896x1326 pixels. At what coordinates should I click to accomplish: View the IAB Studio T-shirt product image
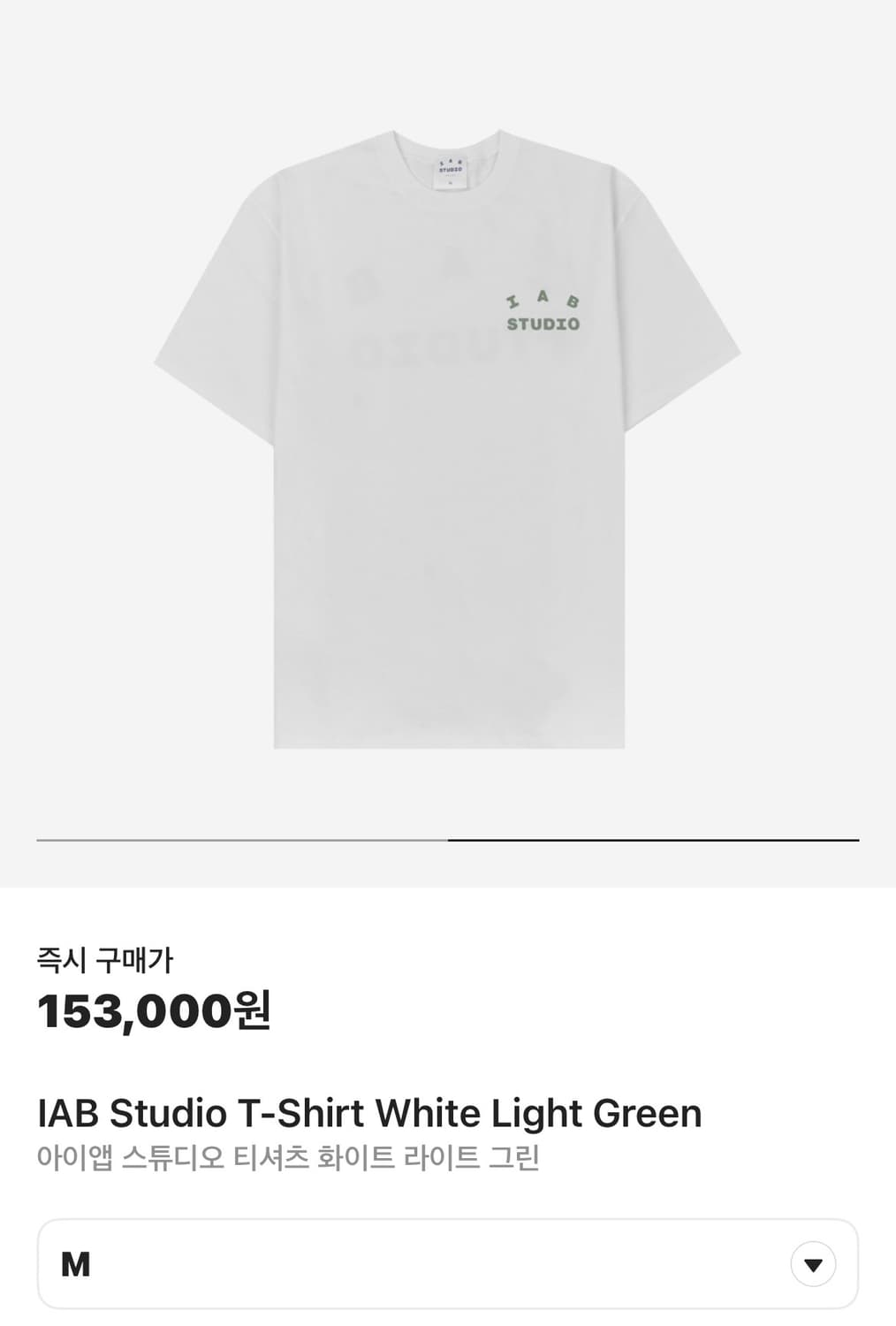click(448, 439)
